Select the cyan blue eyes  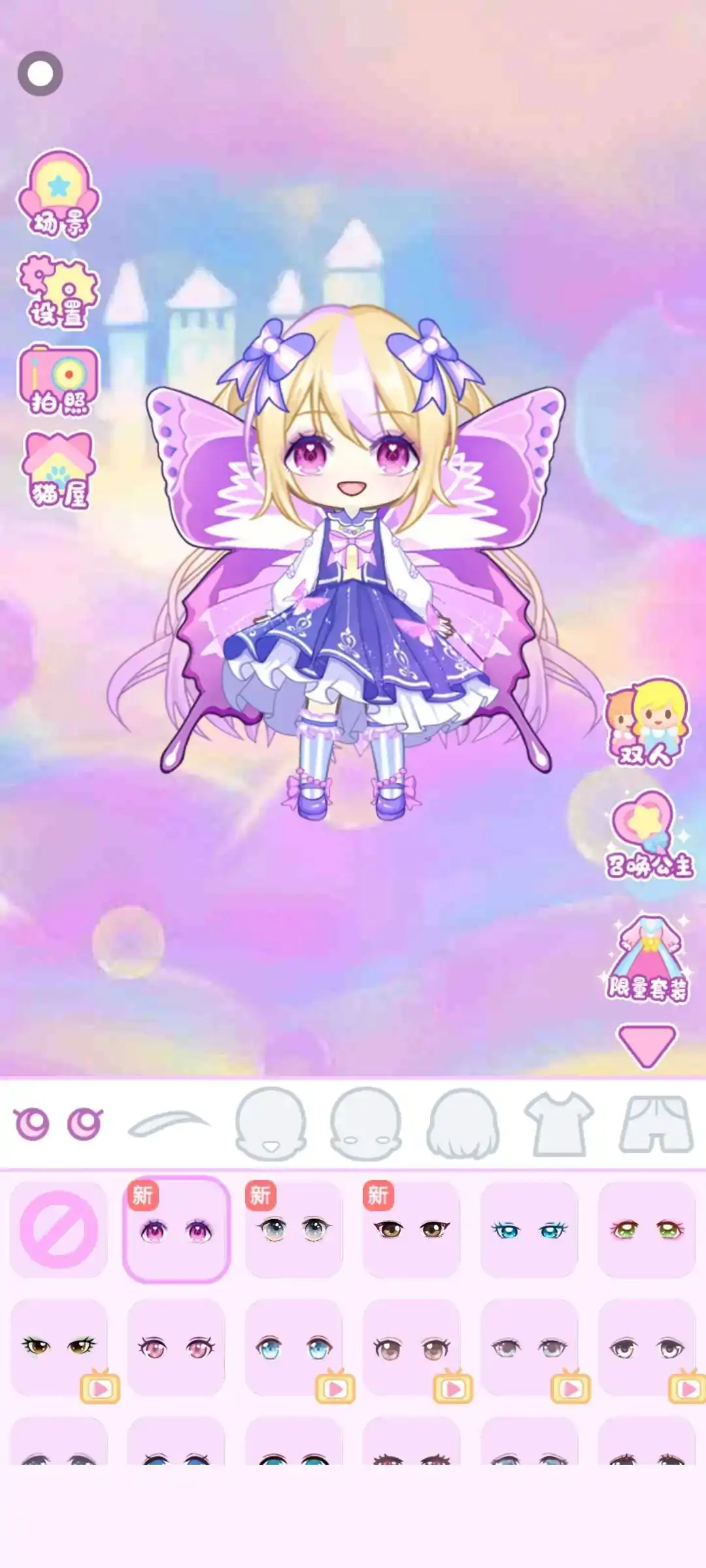tap(529, 1230)
